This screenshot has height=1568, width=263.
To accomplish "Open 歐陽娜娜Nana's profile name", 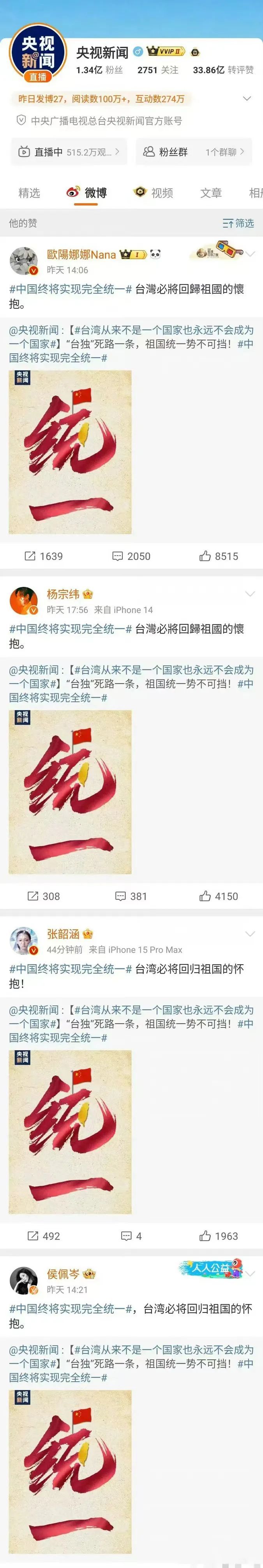I will pos(81,254).
